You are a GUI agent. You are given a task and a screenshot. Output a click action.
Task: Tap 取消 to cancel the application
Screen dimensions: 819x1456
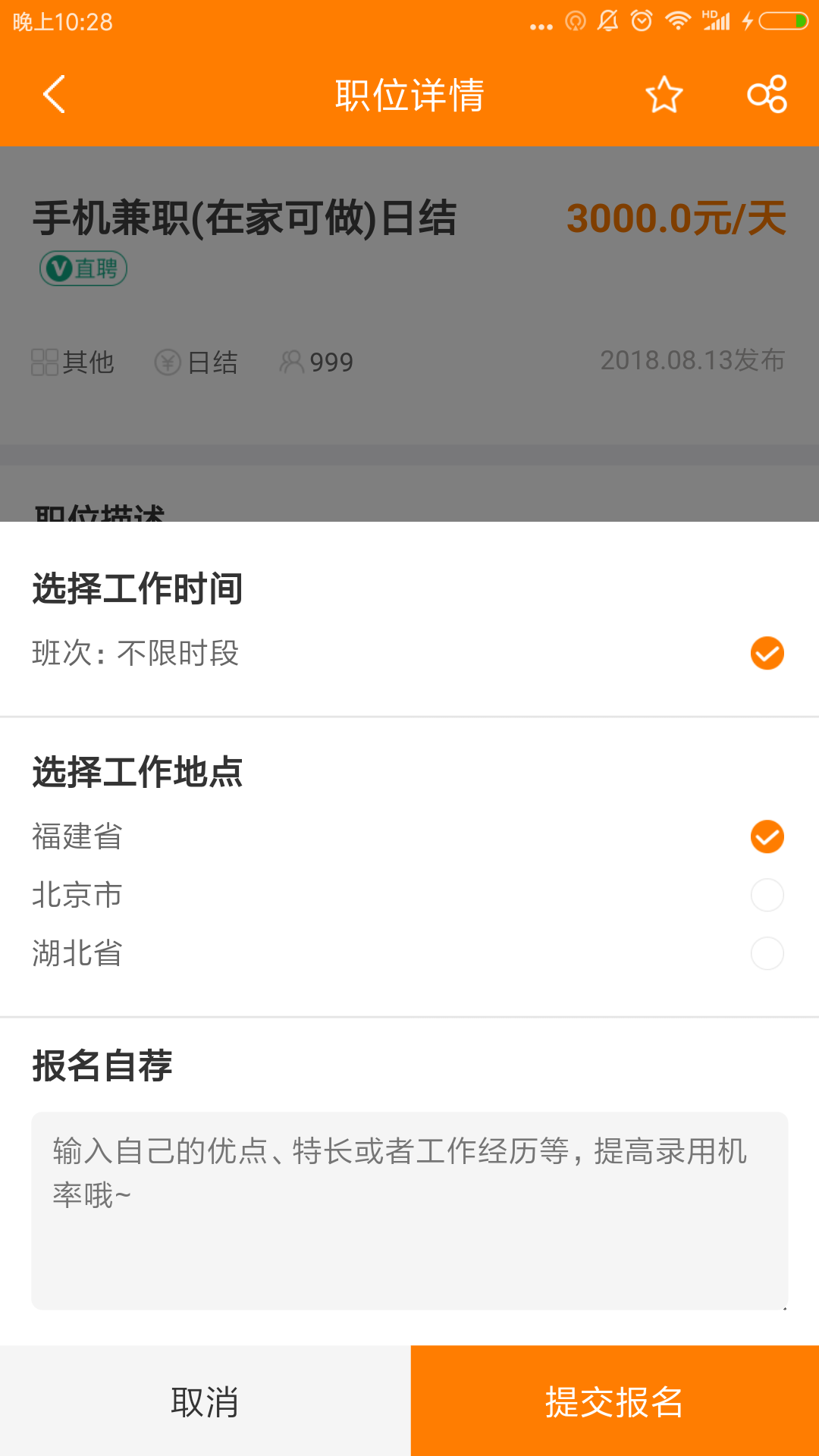click(x=205, y=1401)
